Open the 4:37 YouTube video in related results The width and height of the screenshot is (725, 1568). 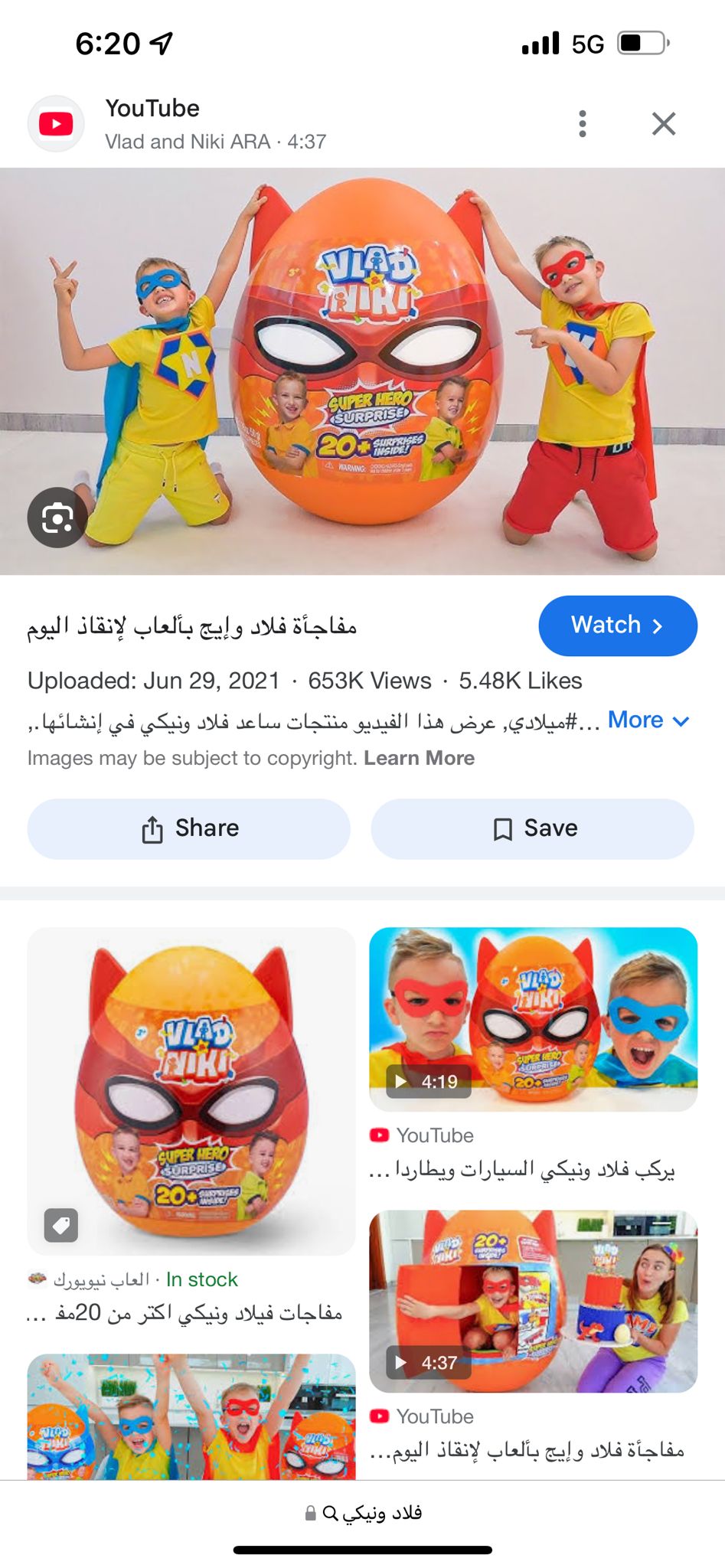pos(533,1301)
